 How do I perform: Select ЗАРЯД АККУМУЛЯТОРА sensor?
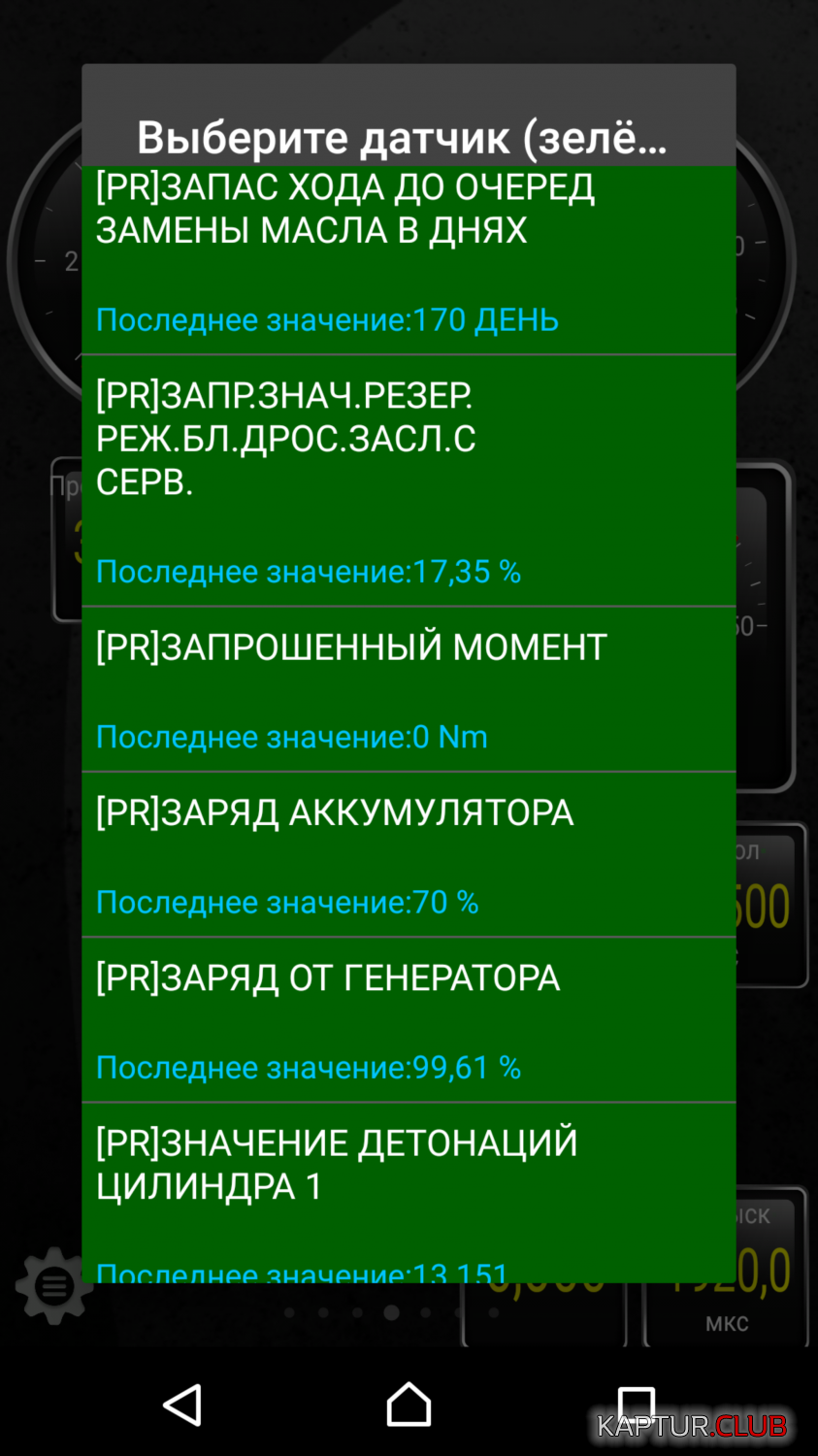click(x=409, y=854)
